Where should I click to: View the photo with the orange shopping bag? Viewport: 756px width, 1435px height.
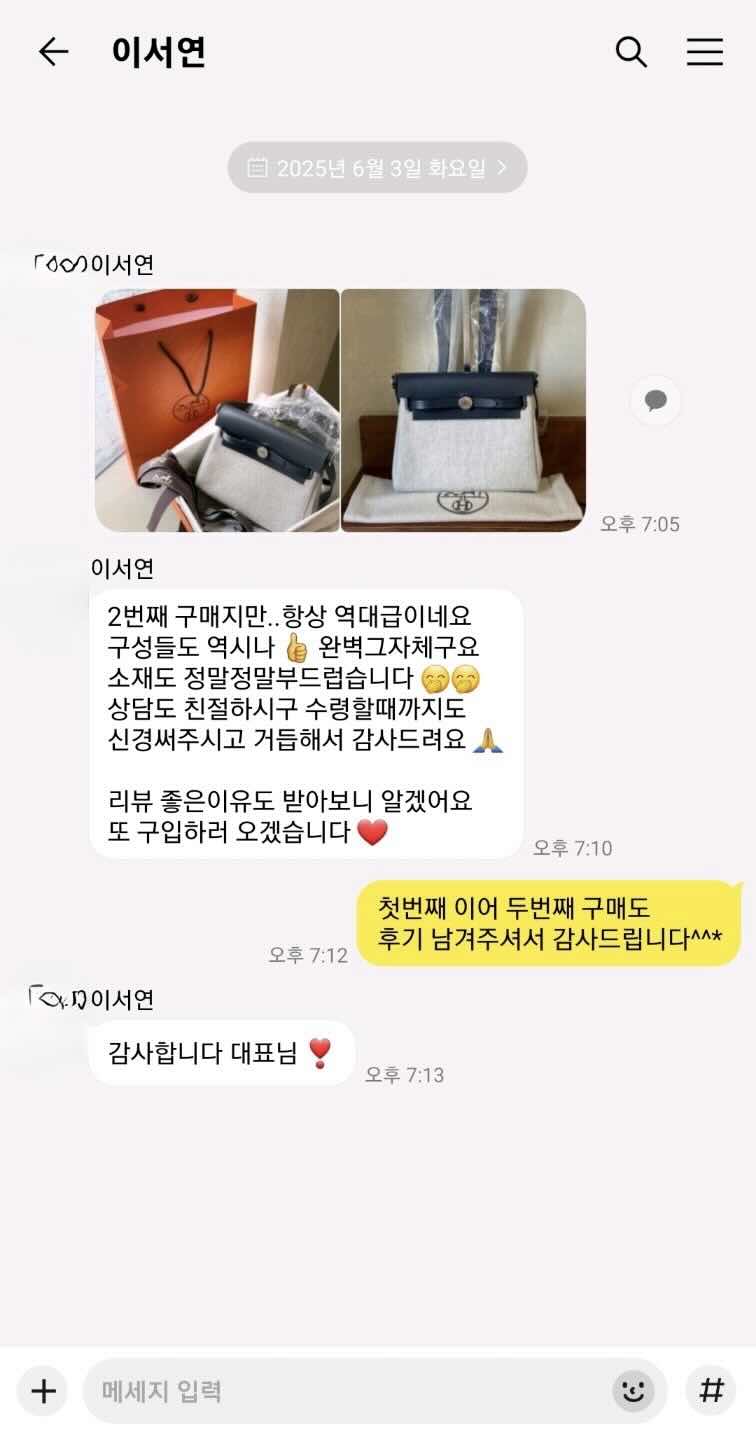(217, 410)
